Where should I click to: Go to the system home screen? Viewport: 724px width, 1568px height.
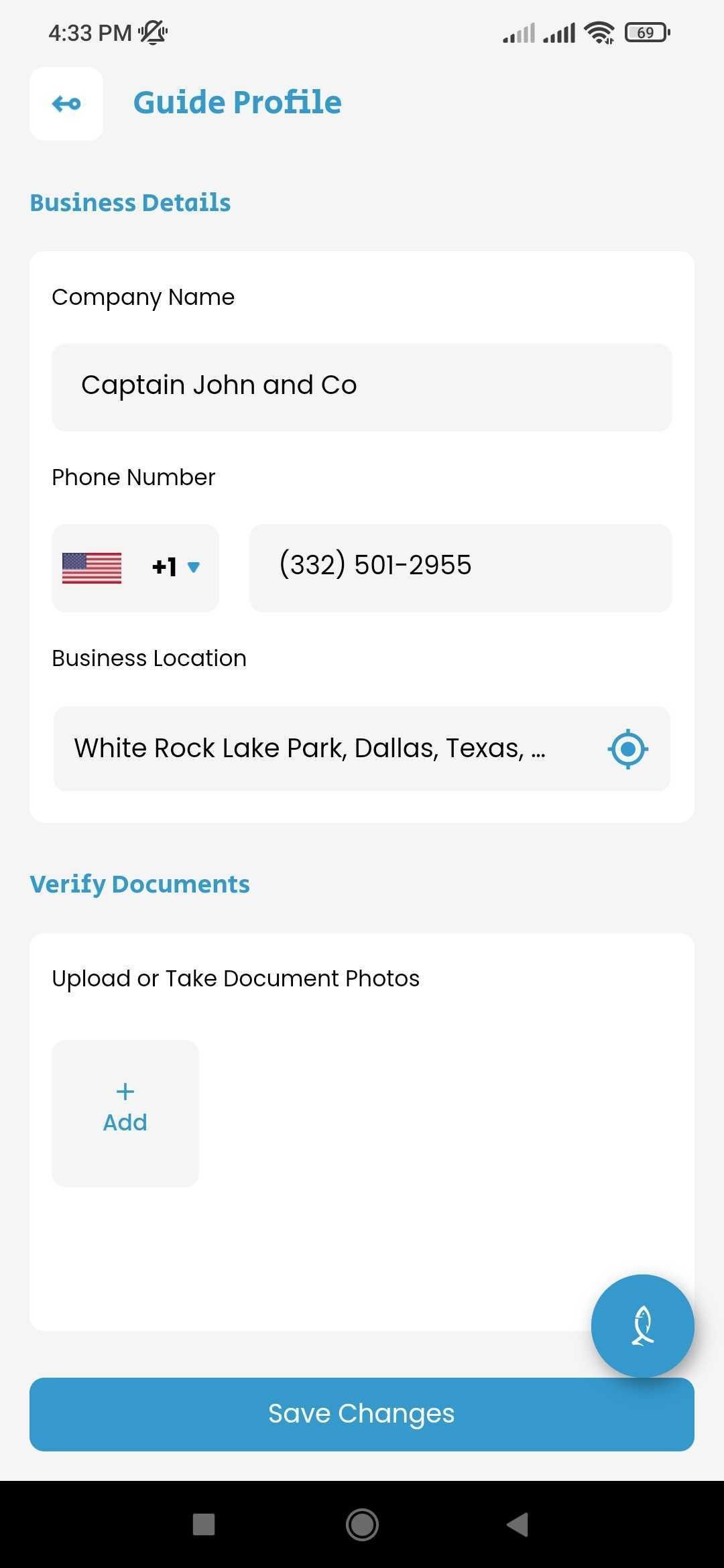point(362,1524)
